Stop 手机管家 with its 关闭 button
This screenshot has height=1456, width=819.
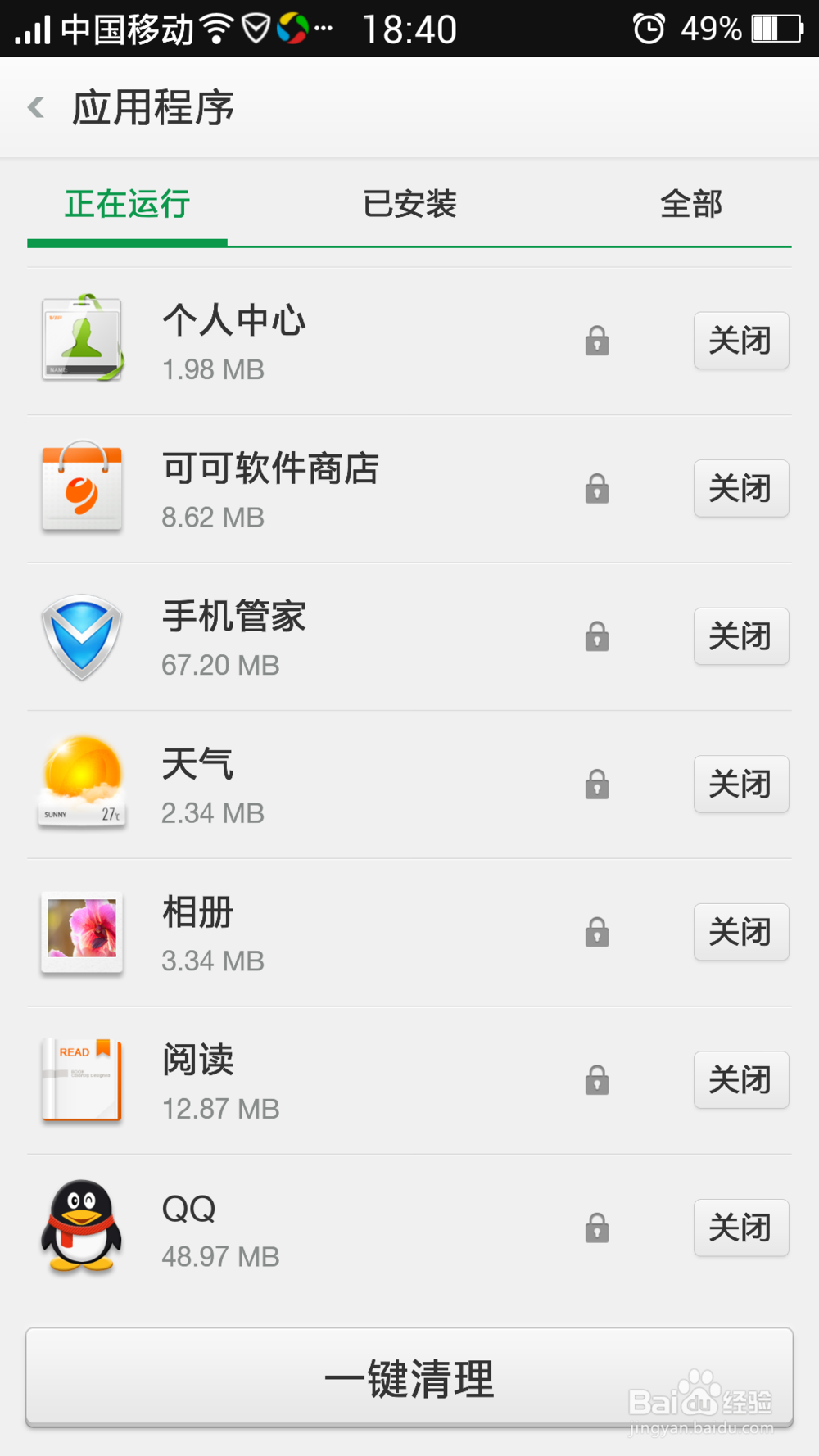(740, 636)
